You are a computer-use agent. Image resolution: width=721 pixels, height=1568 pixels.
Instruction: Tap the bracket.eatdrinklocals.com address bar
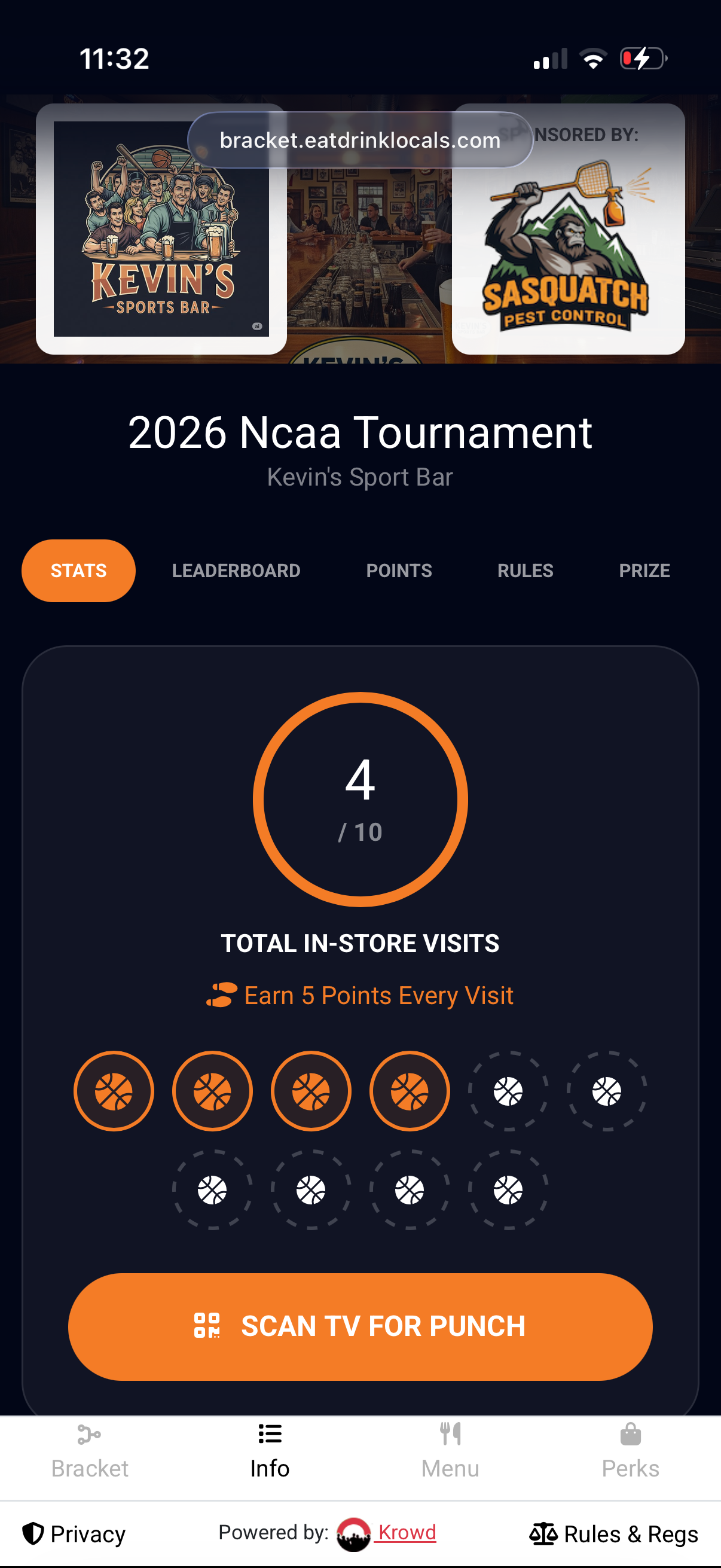pyautogui.click(x=360, y=141)
